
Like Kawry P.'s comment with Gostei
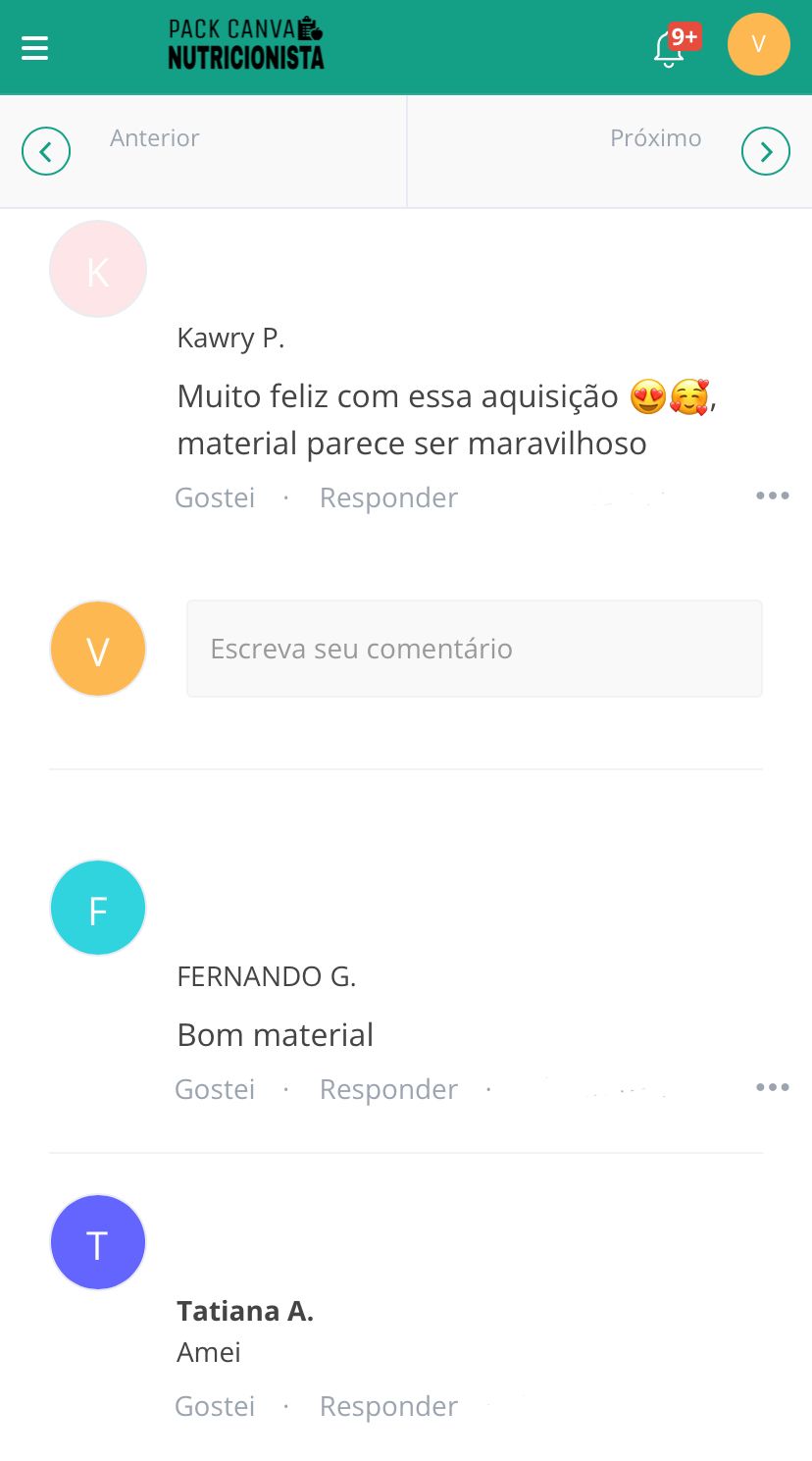point(215,497)
